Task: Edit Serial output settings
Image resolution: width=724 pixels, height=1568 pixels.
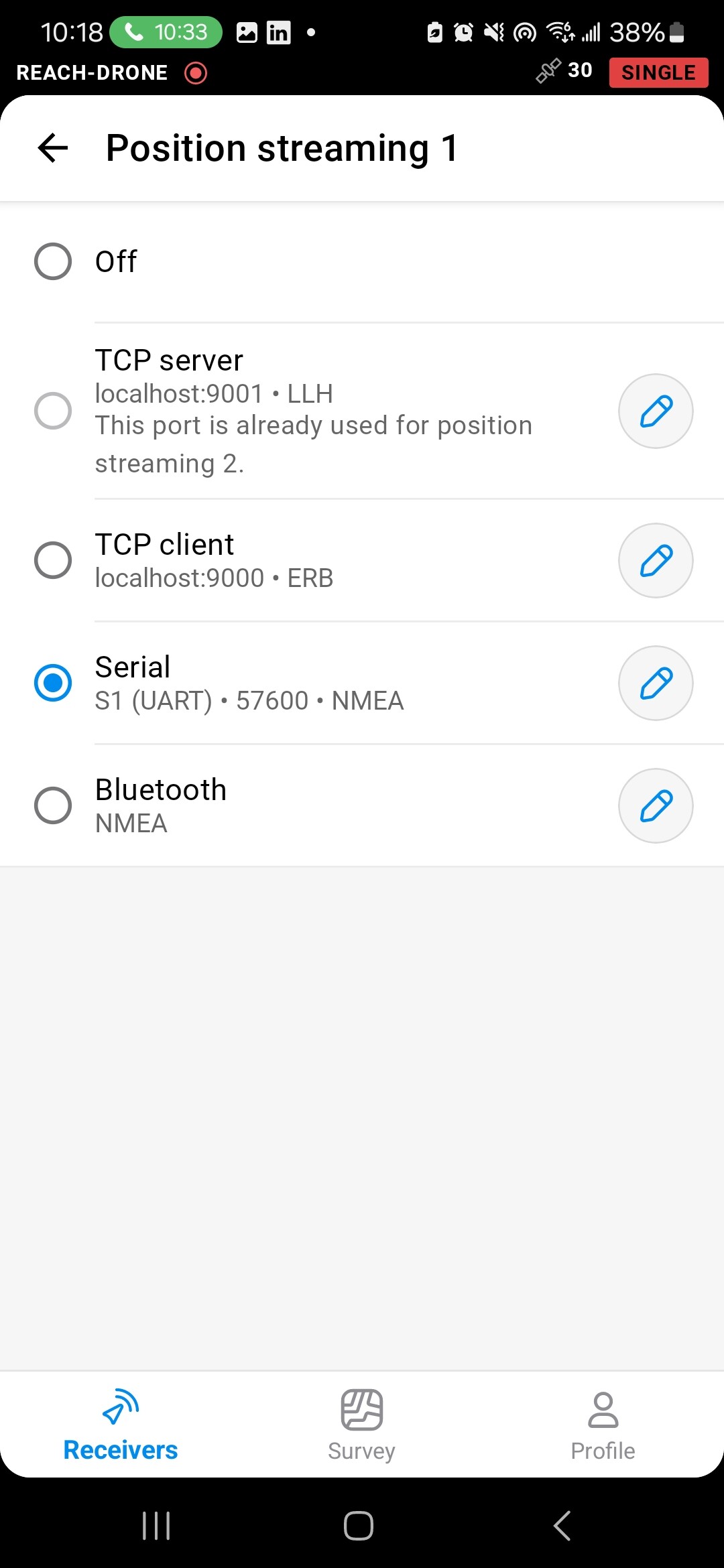Action: 656,683
